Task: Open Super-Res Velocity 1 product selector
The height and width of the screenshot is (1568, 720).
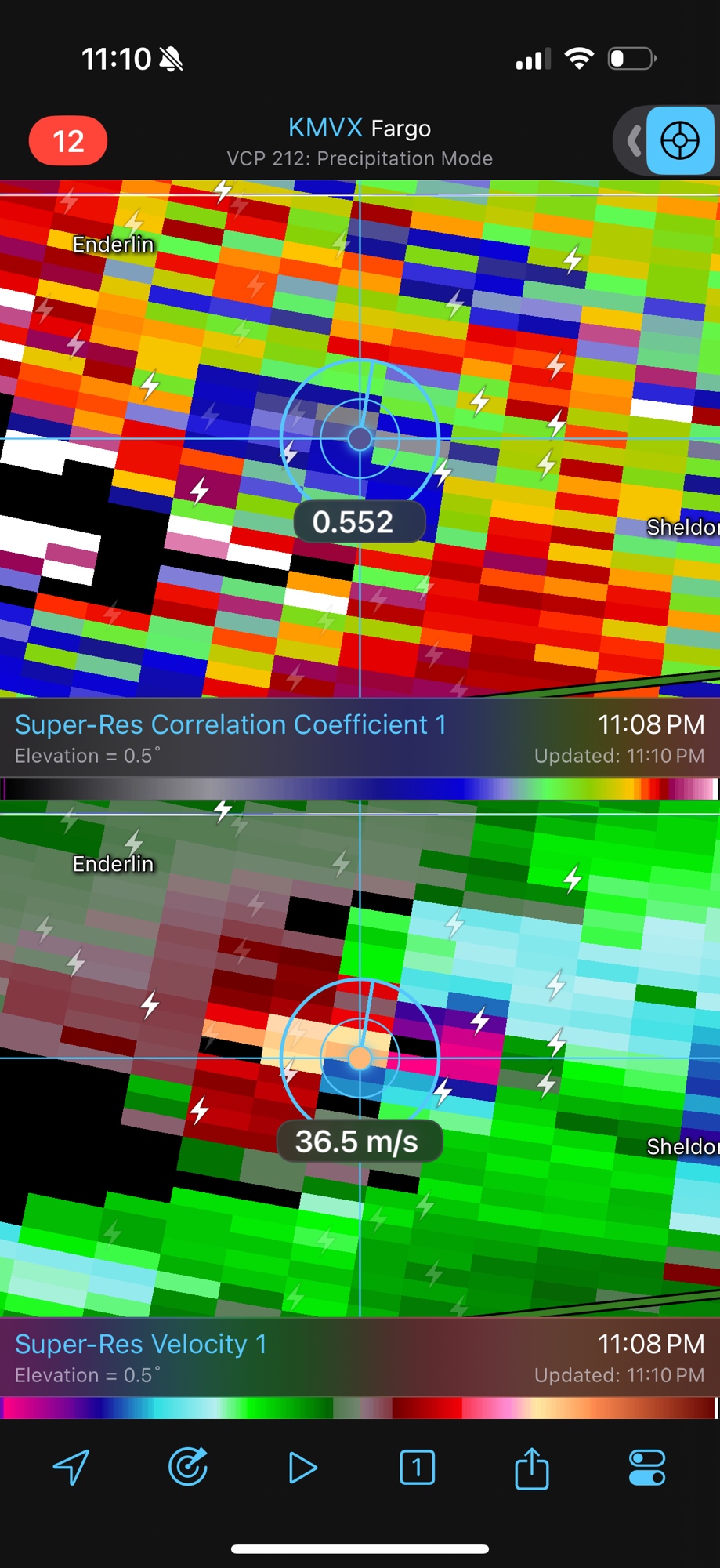Action: [141, 1345]
